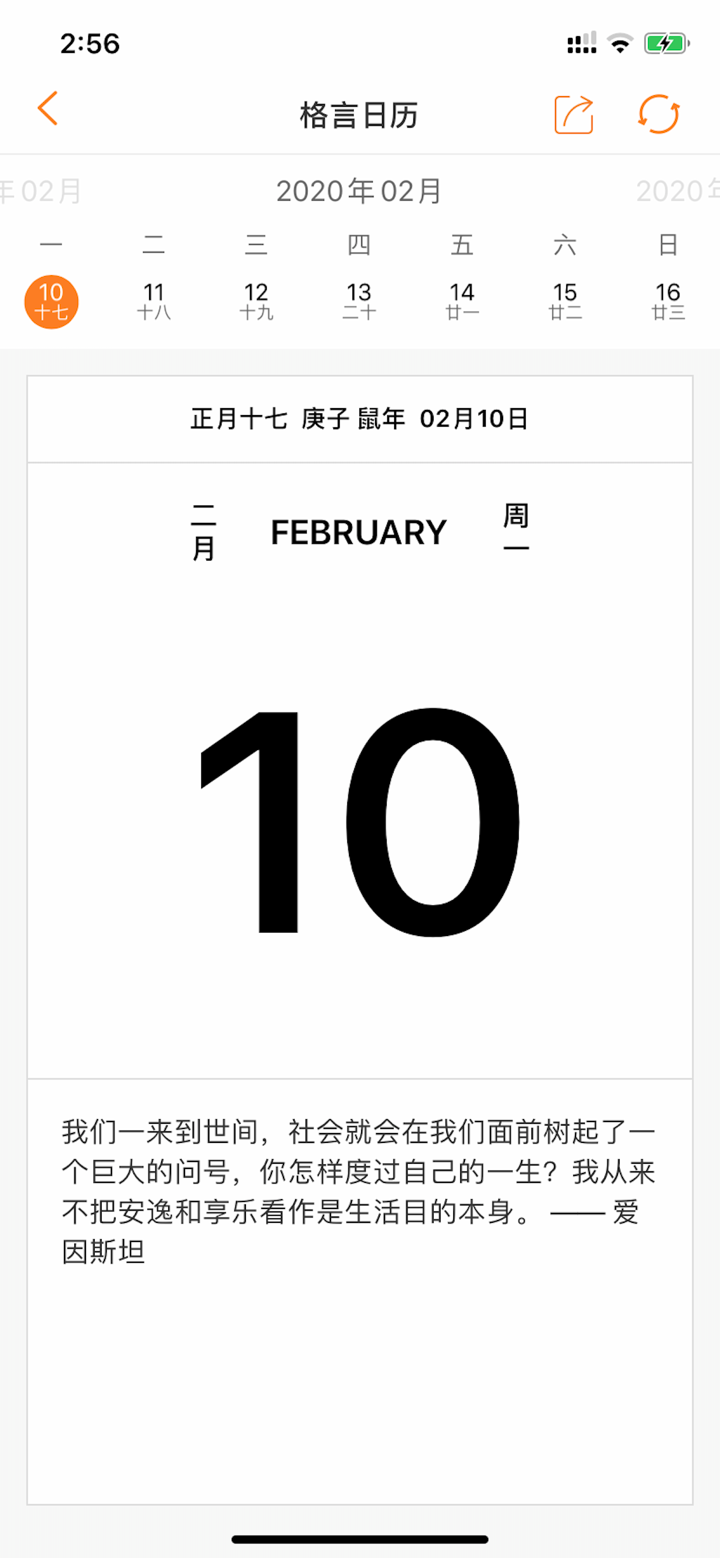Image resolution: width=720 pixels, height=1558 pixels.
Task: Tap the 格言日历 title
Action: click(x=360, y=114)
